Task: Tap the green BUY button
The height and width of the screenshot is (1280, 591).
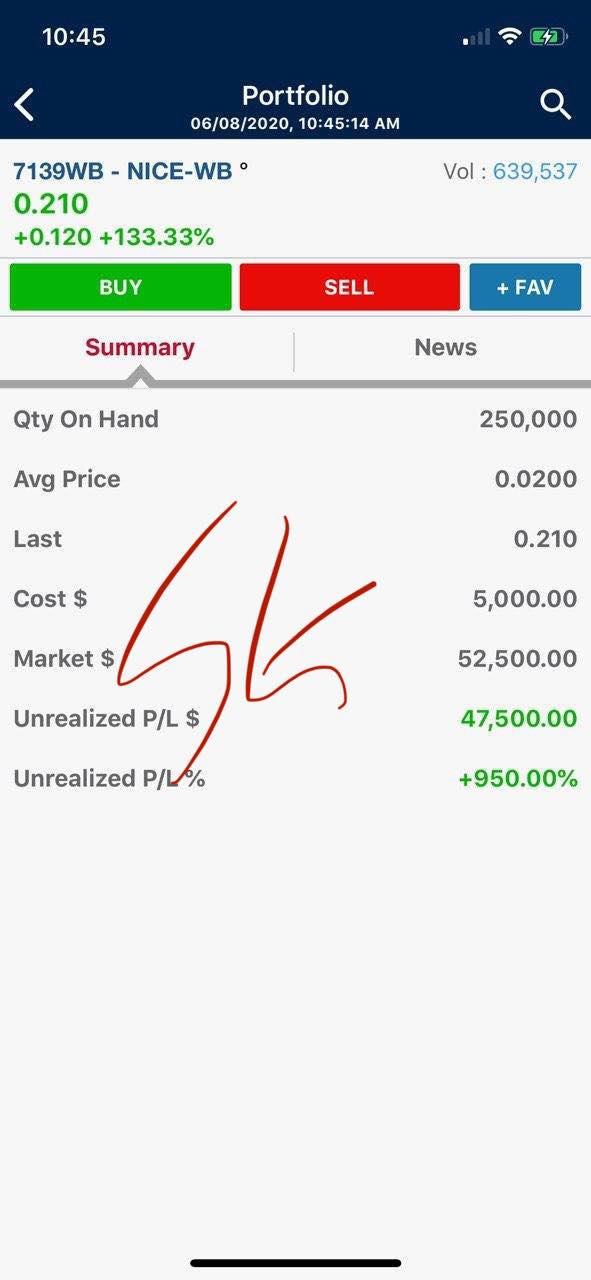Action: 121,287
